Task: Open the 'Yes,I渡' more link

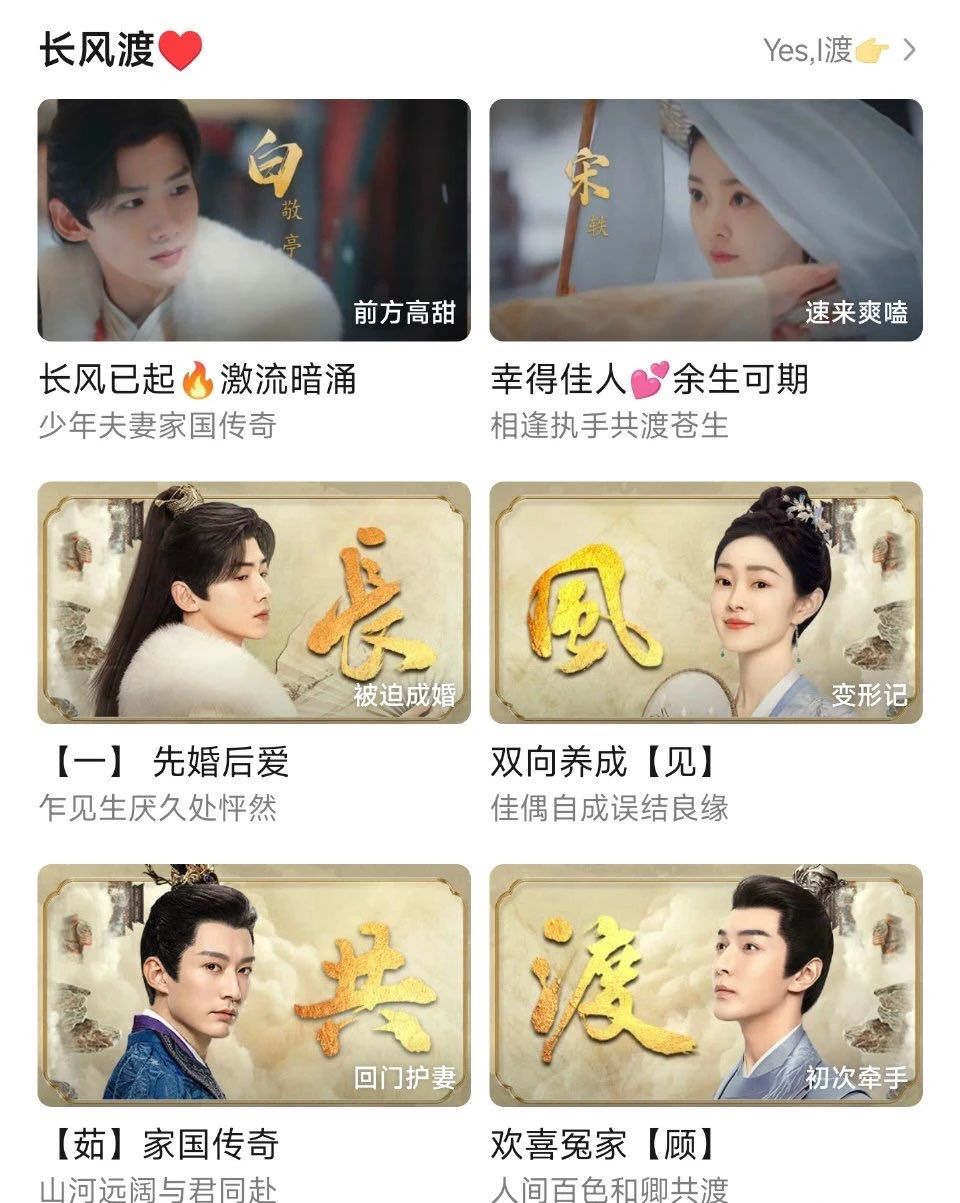Action: [838, 50]
